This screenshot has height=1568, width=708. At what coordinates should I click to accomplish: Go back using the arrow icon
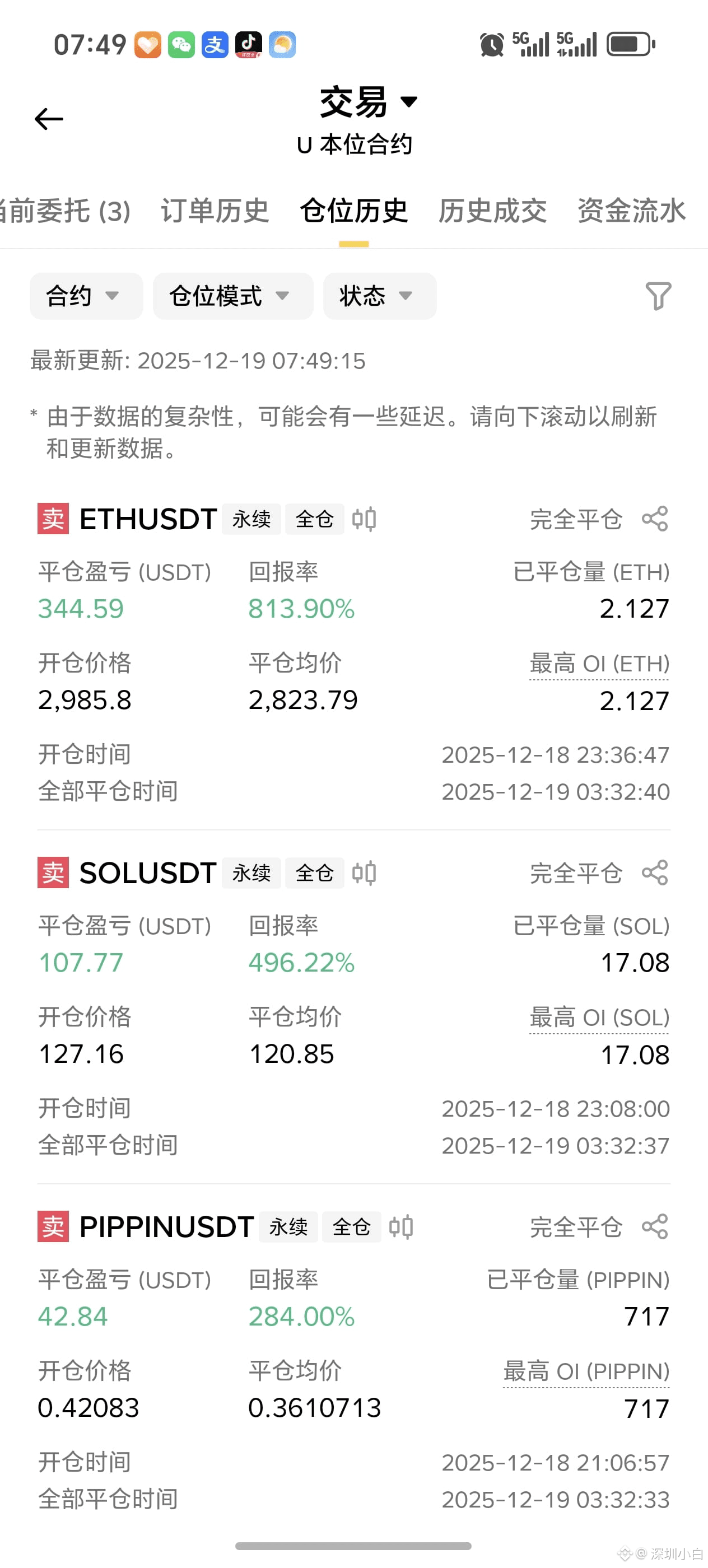point(49,119)
